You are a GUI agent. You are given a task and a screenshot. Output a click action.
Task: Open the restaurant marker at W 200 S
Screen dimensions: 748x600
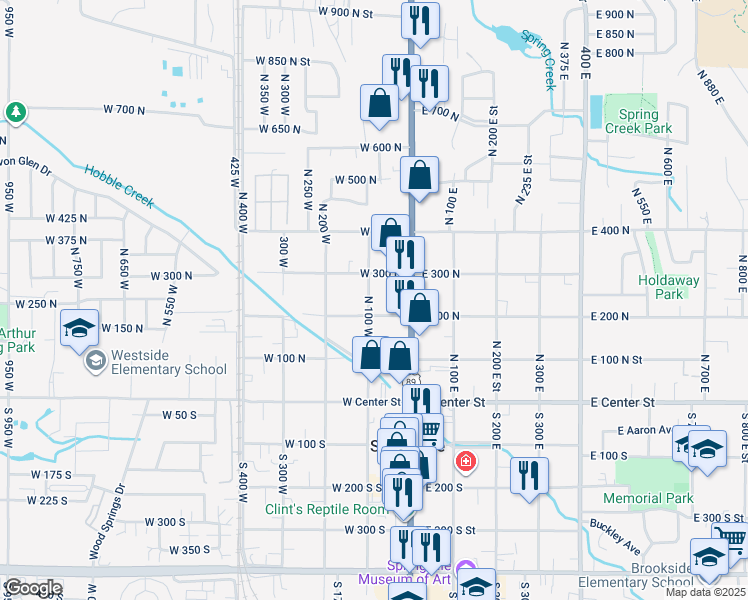tap(404, 494)
